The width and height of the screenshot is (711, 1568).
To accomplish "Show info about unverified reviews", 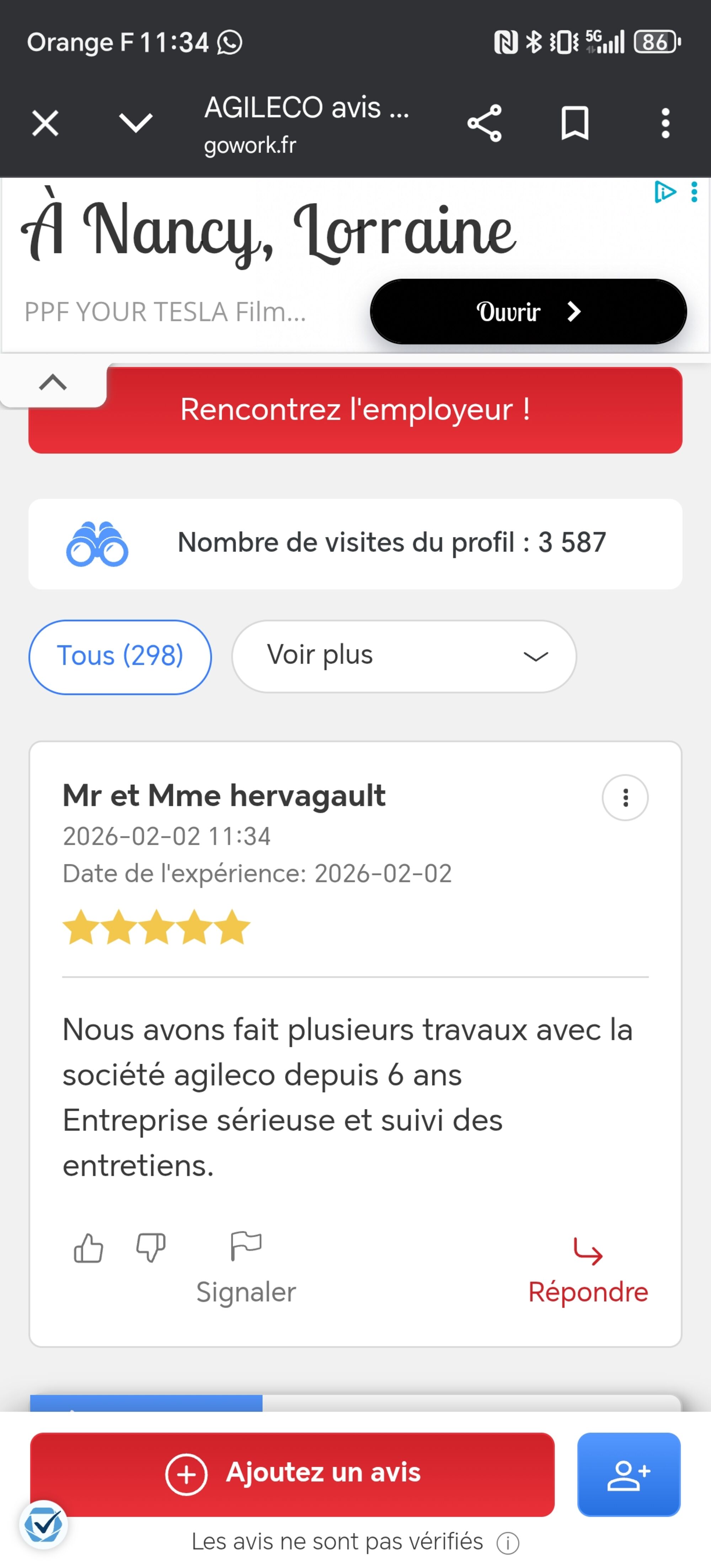I will coord(508,1543).
